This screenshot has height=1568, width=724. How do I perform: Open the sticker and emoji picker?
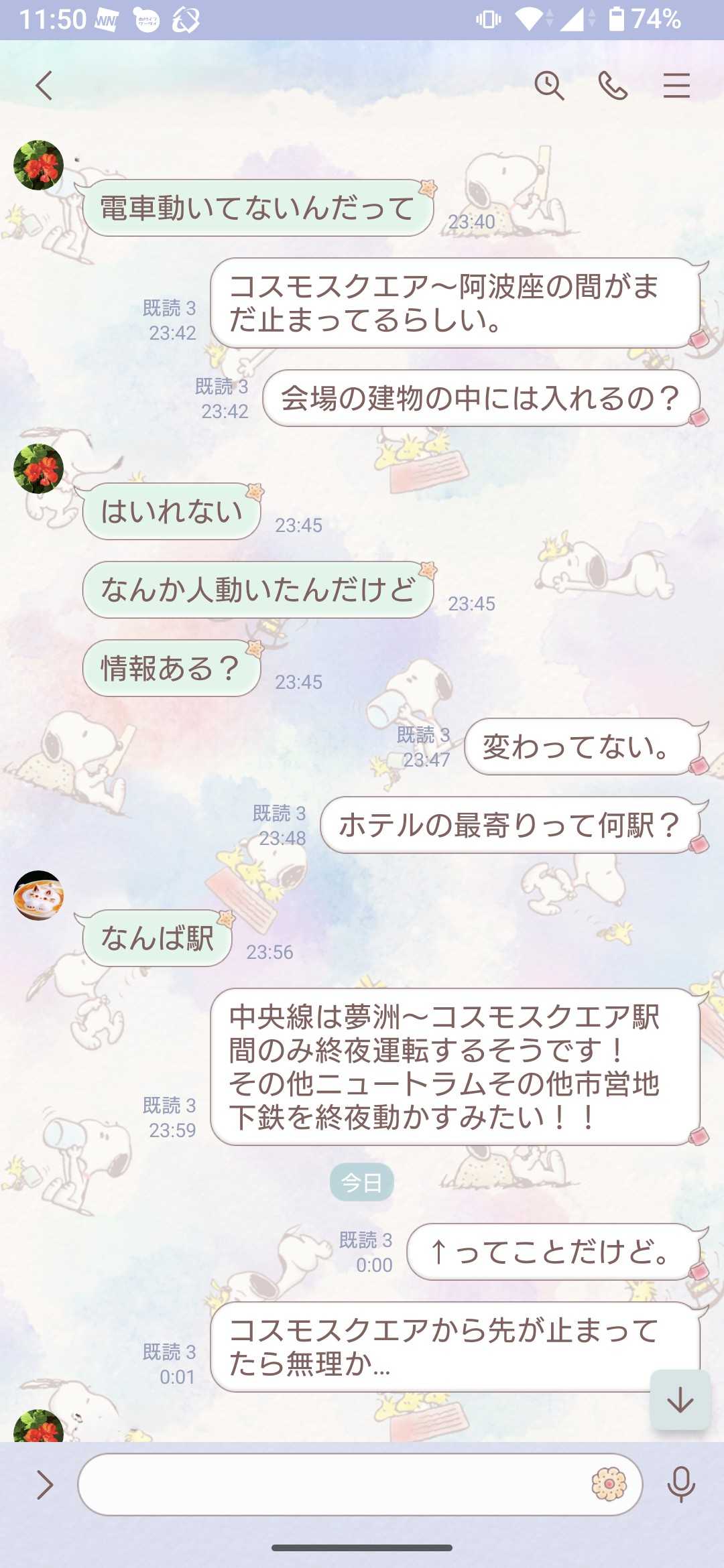click(x=609, y=1484)
